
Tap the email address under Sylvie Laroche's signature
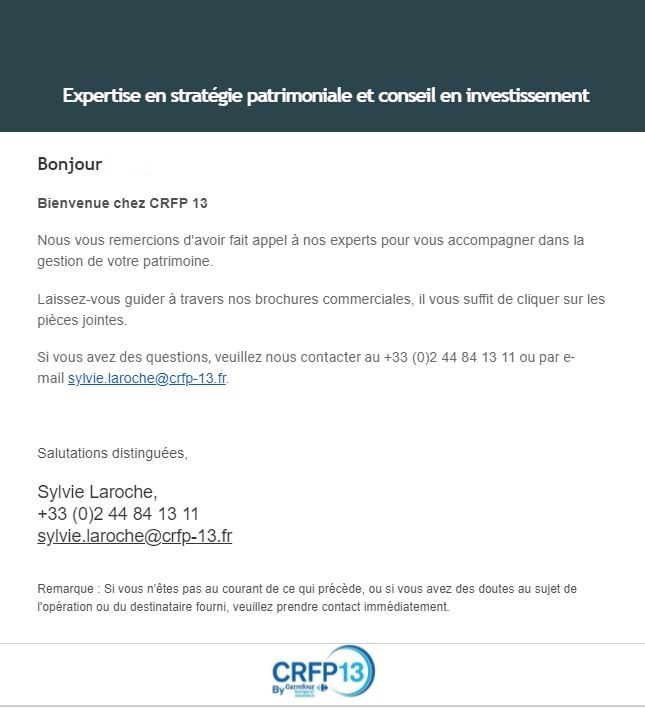(x=134, y=536)
